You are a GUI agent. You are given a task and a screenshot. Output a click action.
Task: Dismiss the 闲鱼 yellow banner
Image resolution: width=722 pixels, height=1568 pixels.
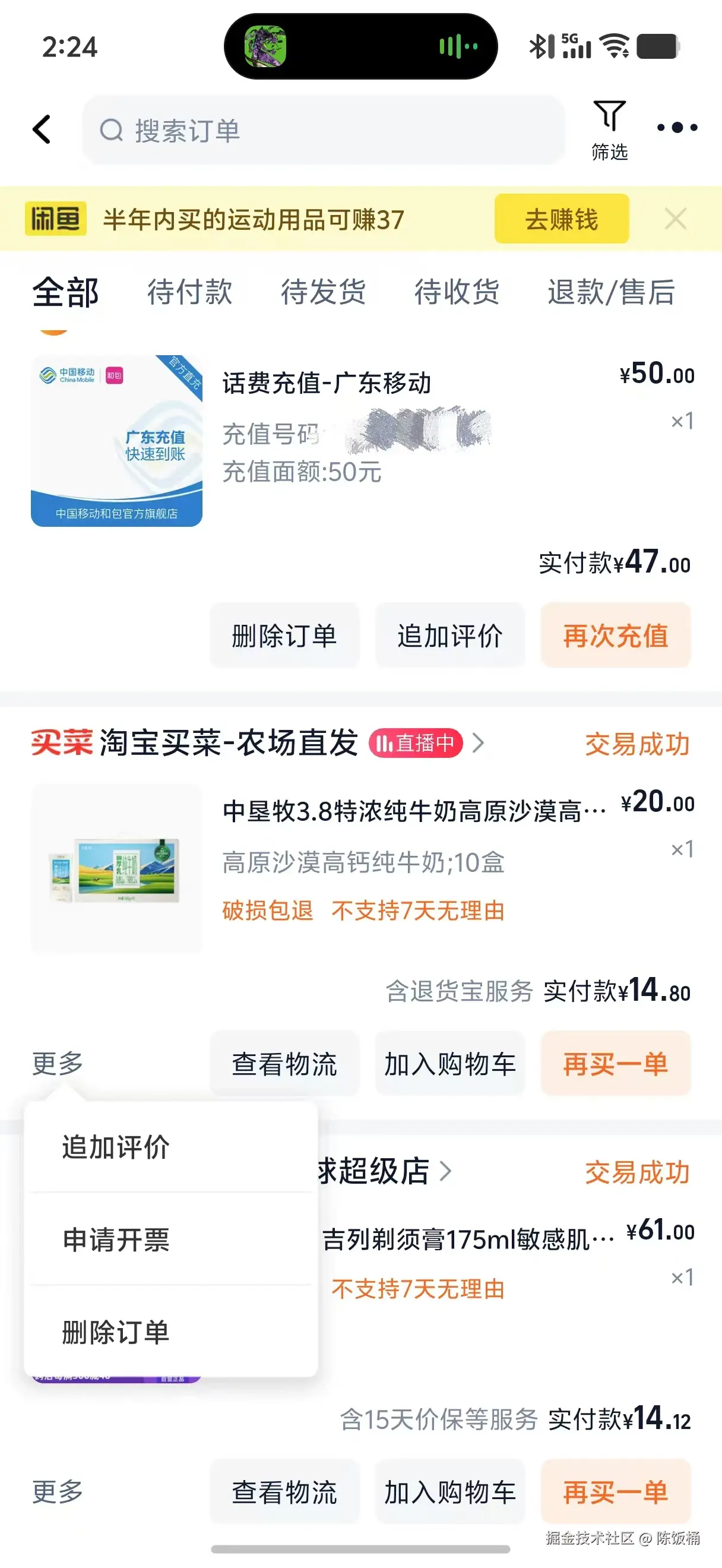click(675, 219)
